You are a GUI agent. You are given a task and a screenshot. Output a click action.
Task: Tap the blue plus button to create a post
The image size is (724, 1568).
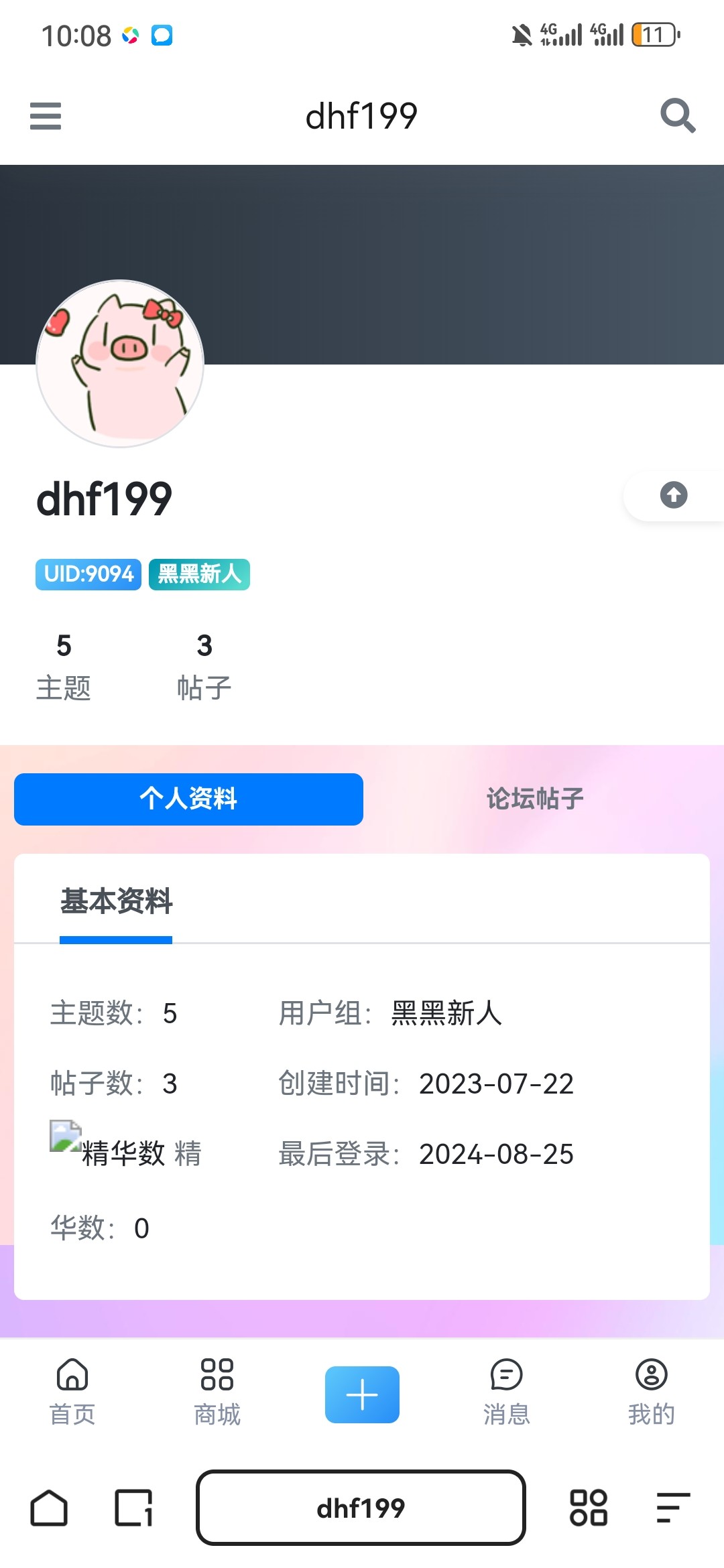(361, 1394)
